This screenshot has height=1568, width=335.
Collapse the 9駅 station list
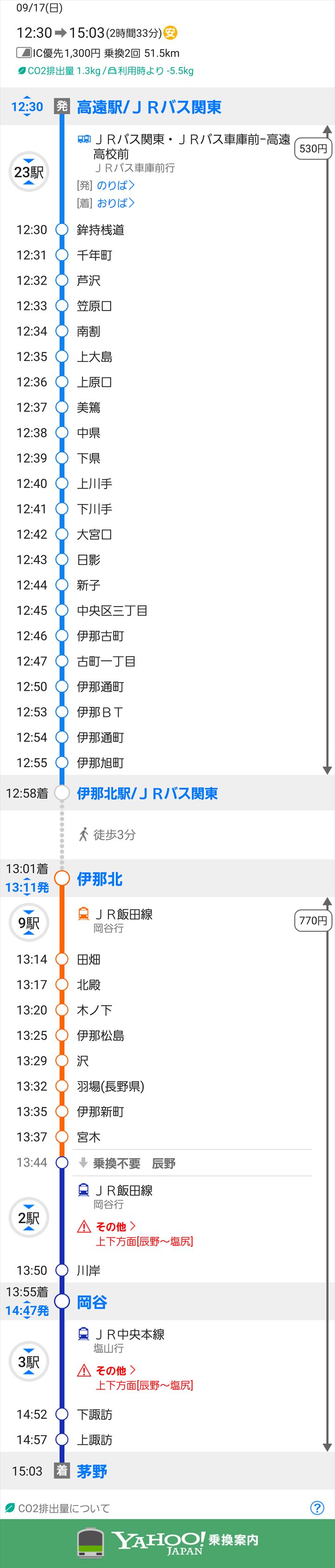click(28, 923)
